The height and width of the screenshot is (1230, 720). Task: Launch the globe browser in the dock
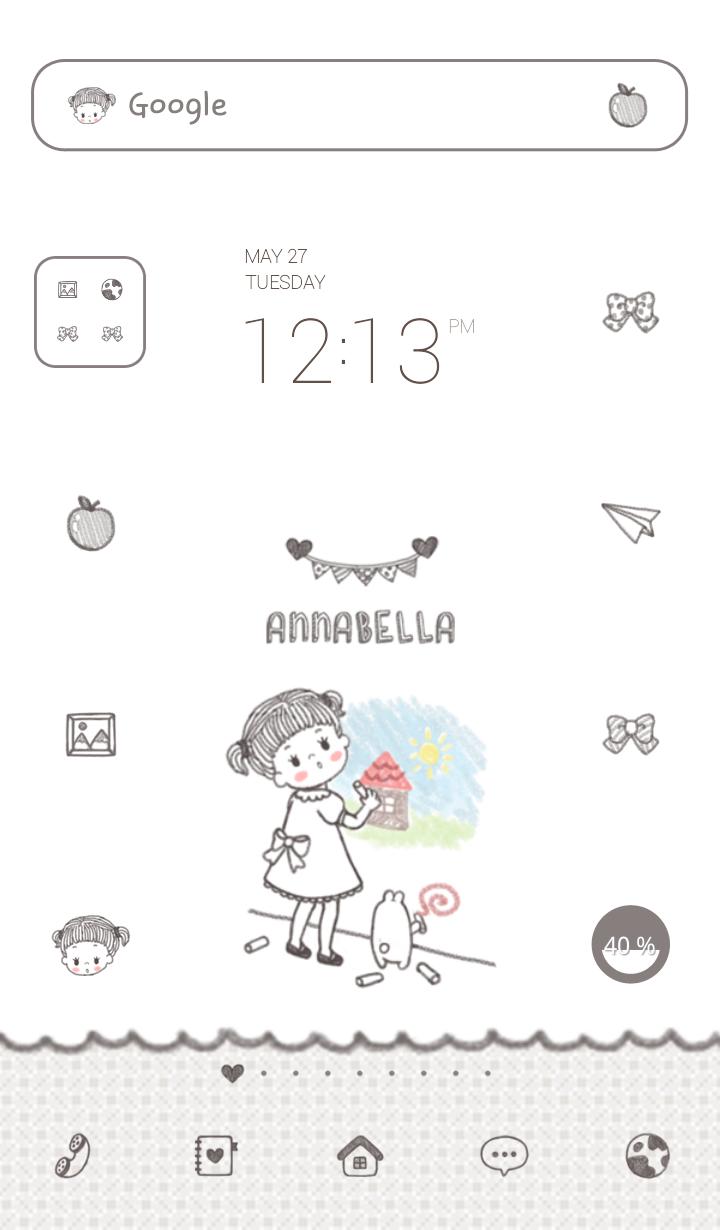pyautogui.click(x=648, y=1156)
